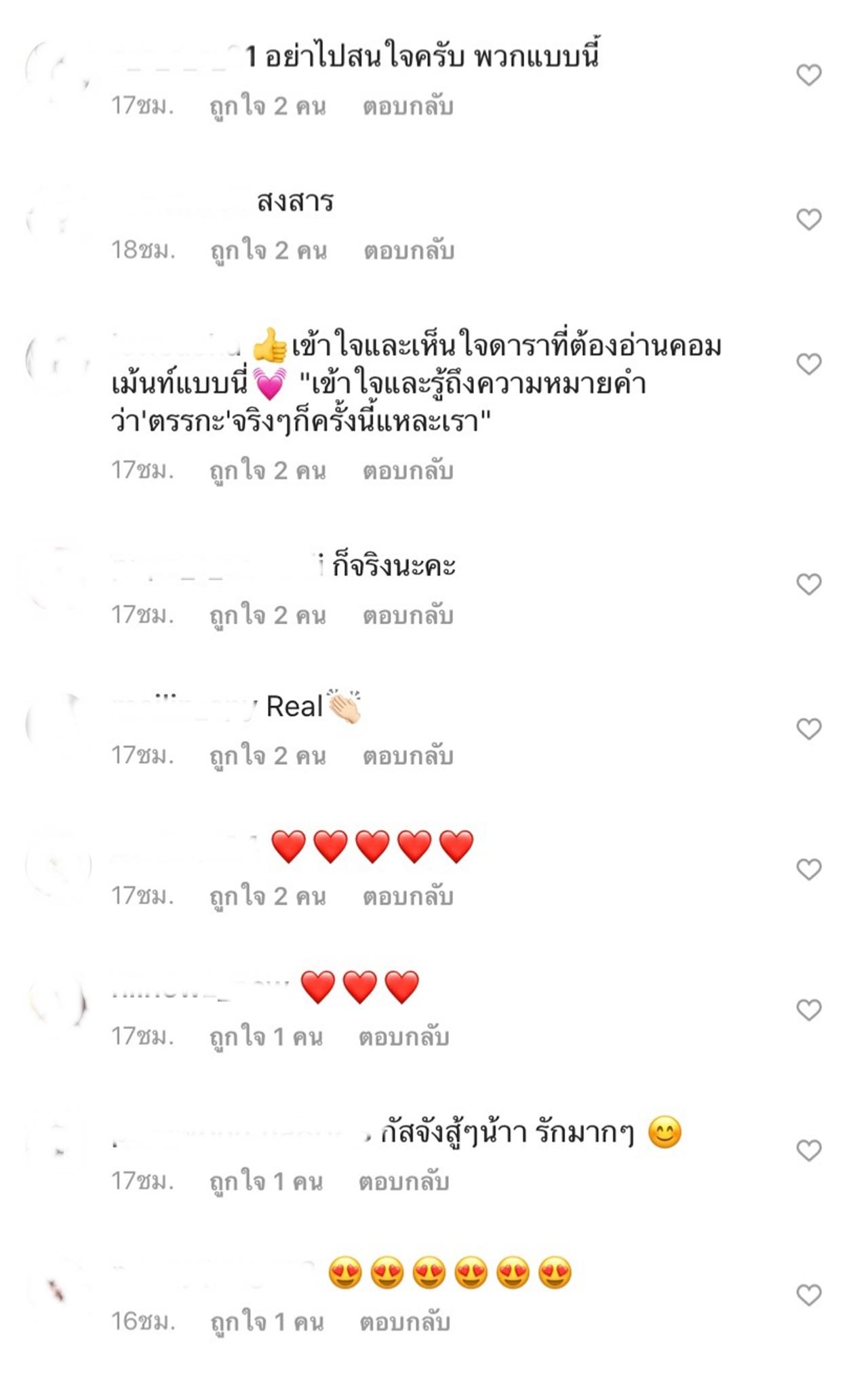868x1373 pixels.
Task: Like the "กัสจังสู้ๆน้าา รักมากๆ" comment
Action: (x=808, y=1150)
